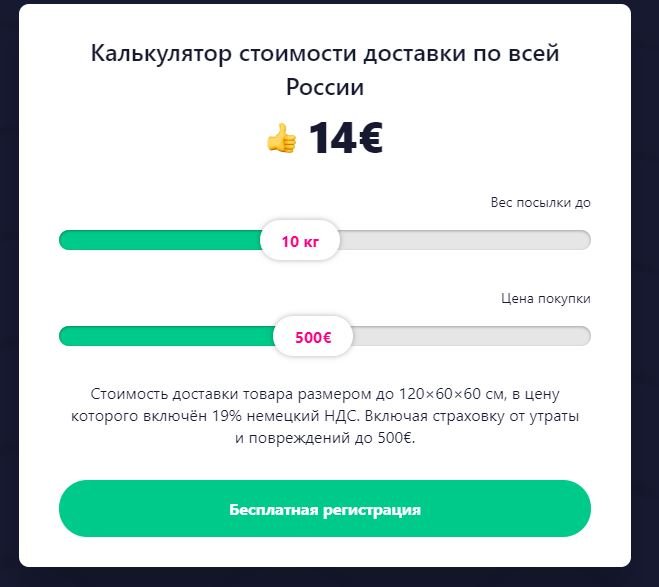Screen dimensions: 659x587
Task: Tap the Бесплатная регистрация button
Action: tap(325, 509)
